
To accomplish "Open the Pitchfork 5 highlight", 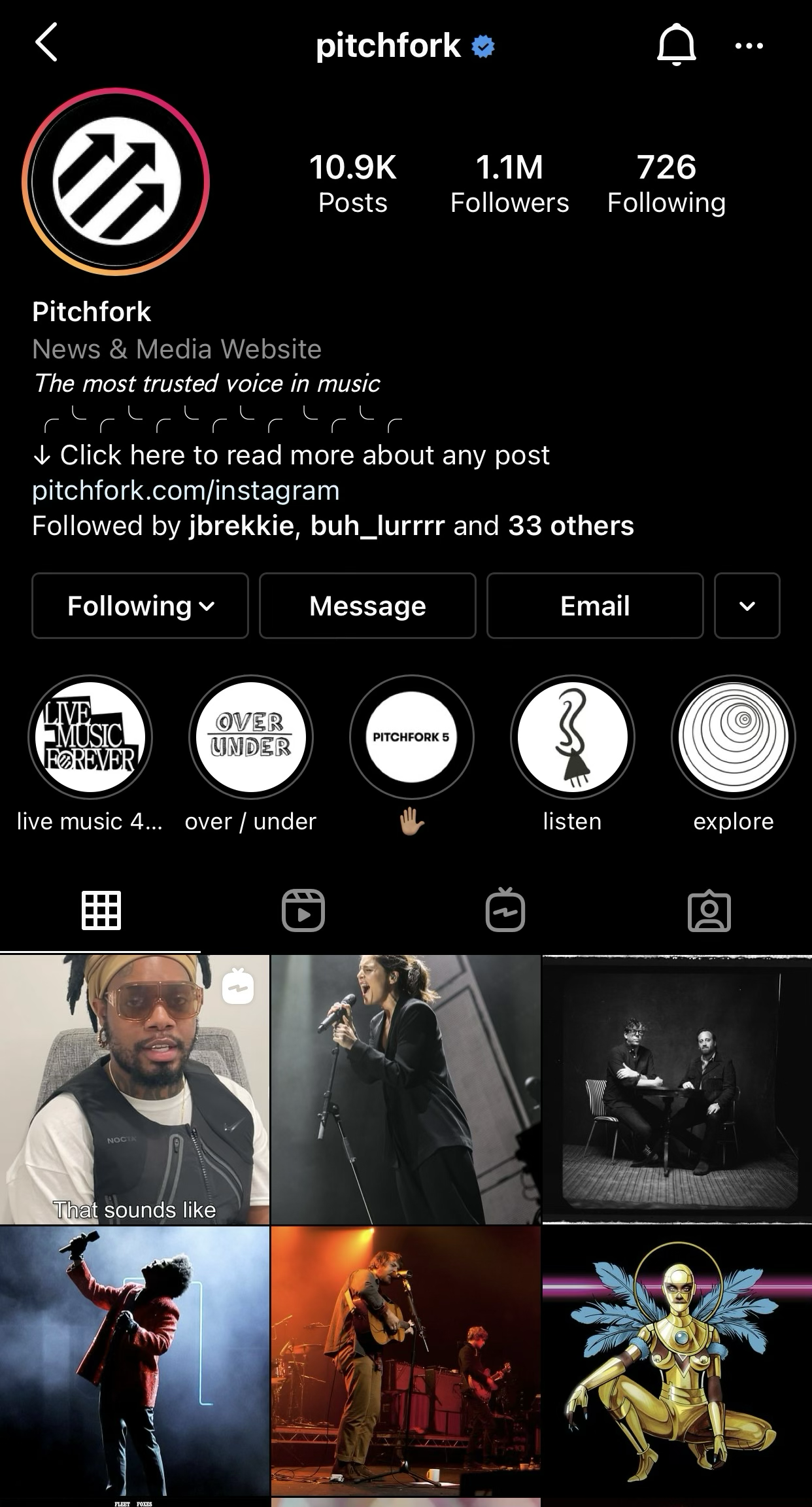I will (x=412, y=737).
